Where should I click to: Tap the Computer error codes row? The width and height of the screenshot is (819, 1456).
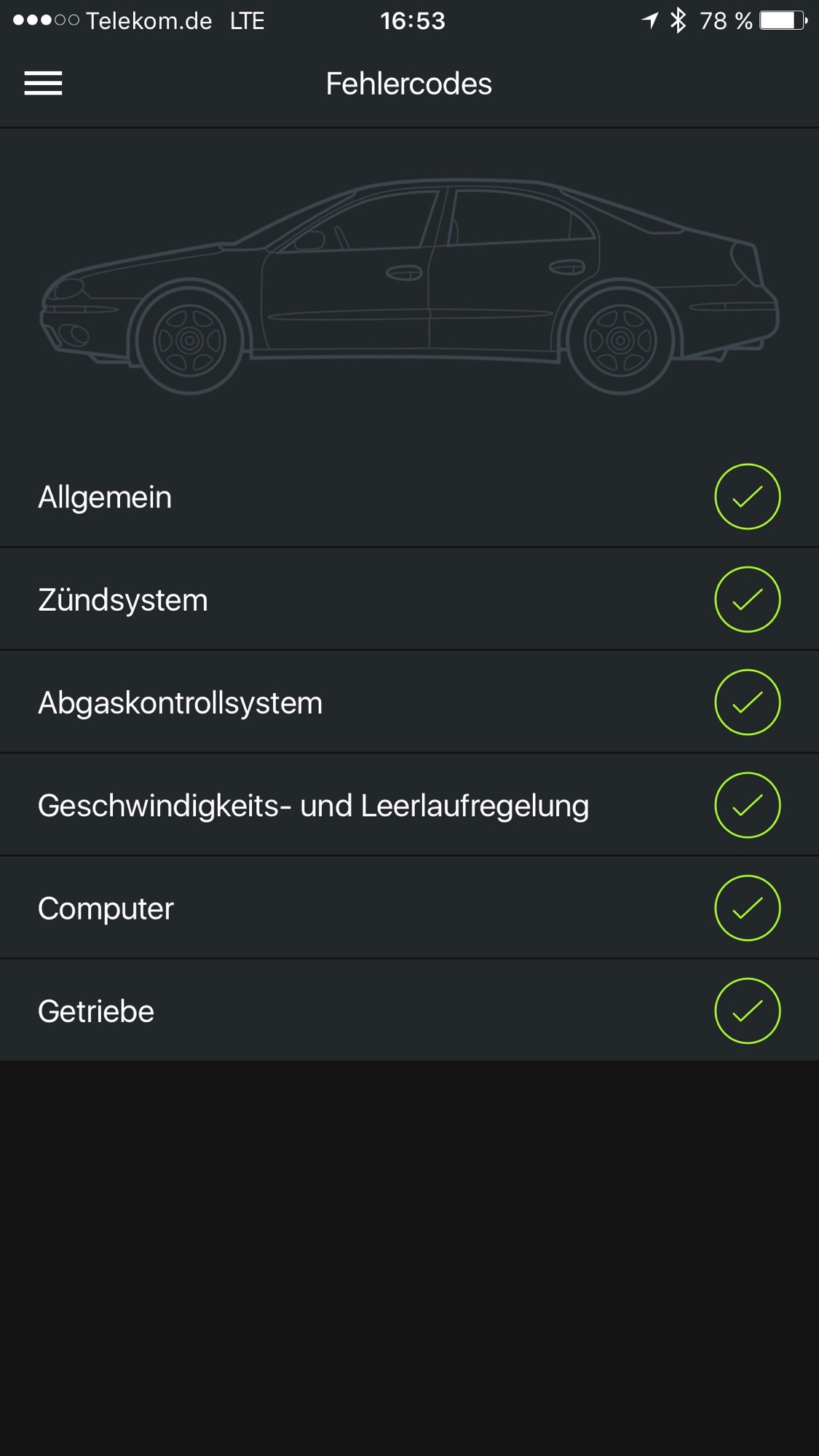(409, 908)
